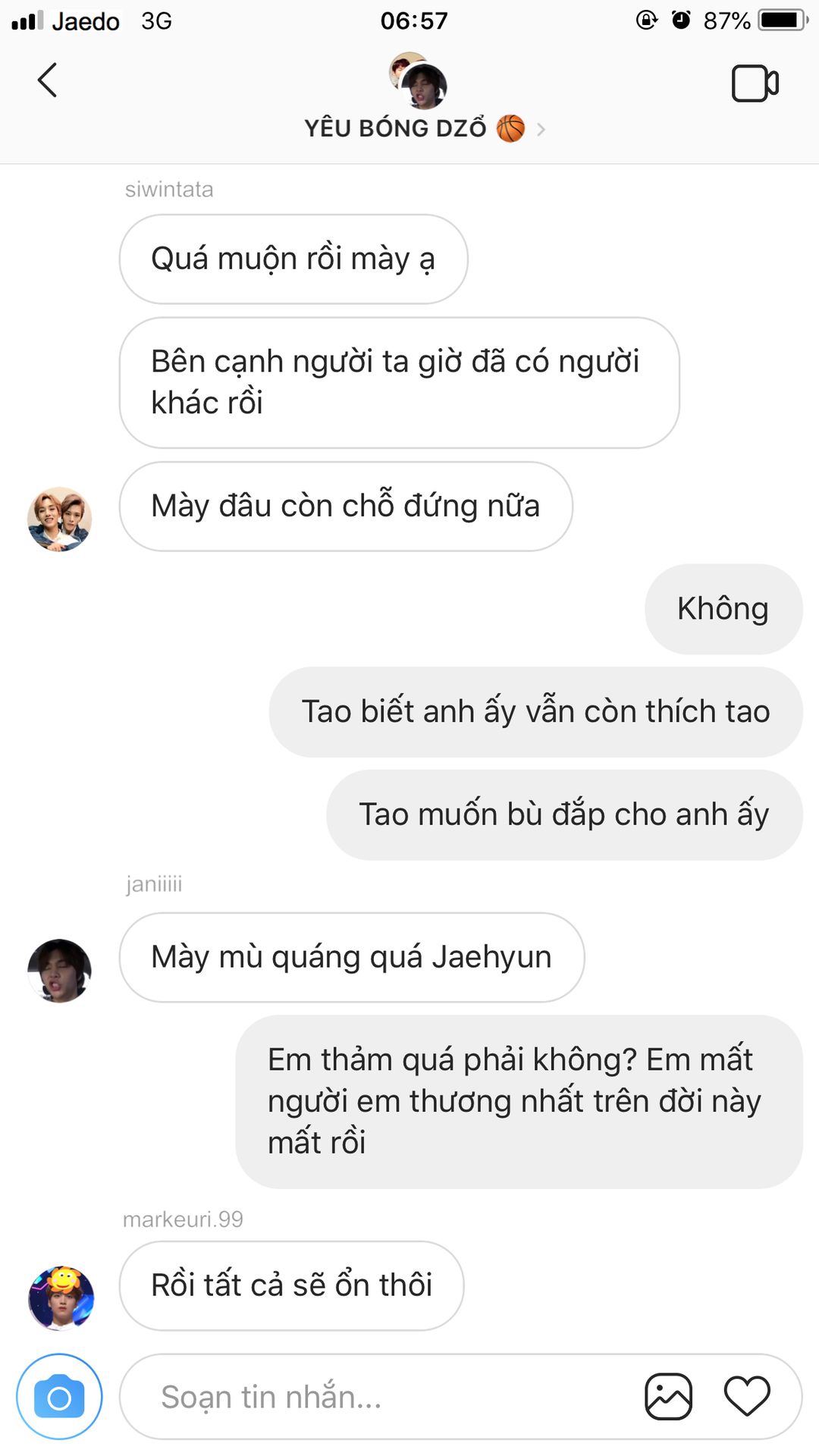The width and height of the screenshot is (819, 1456).
Task: Send a heart reaction
Action: click(747, 1396)
